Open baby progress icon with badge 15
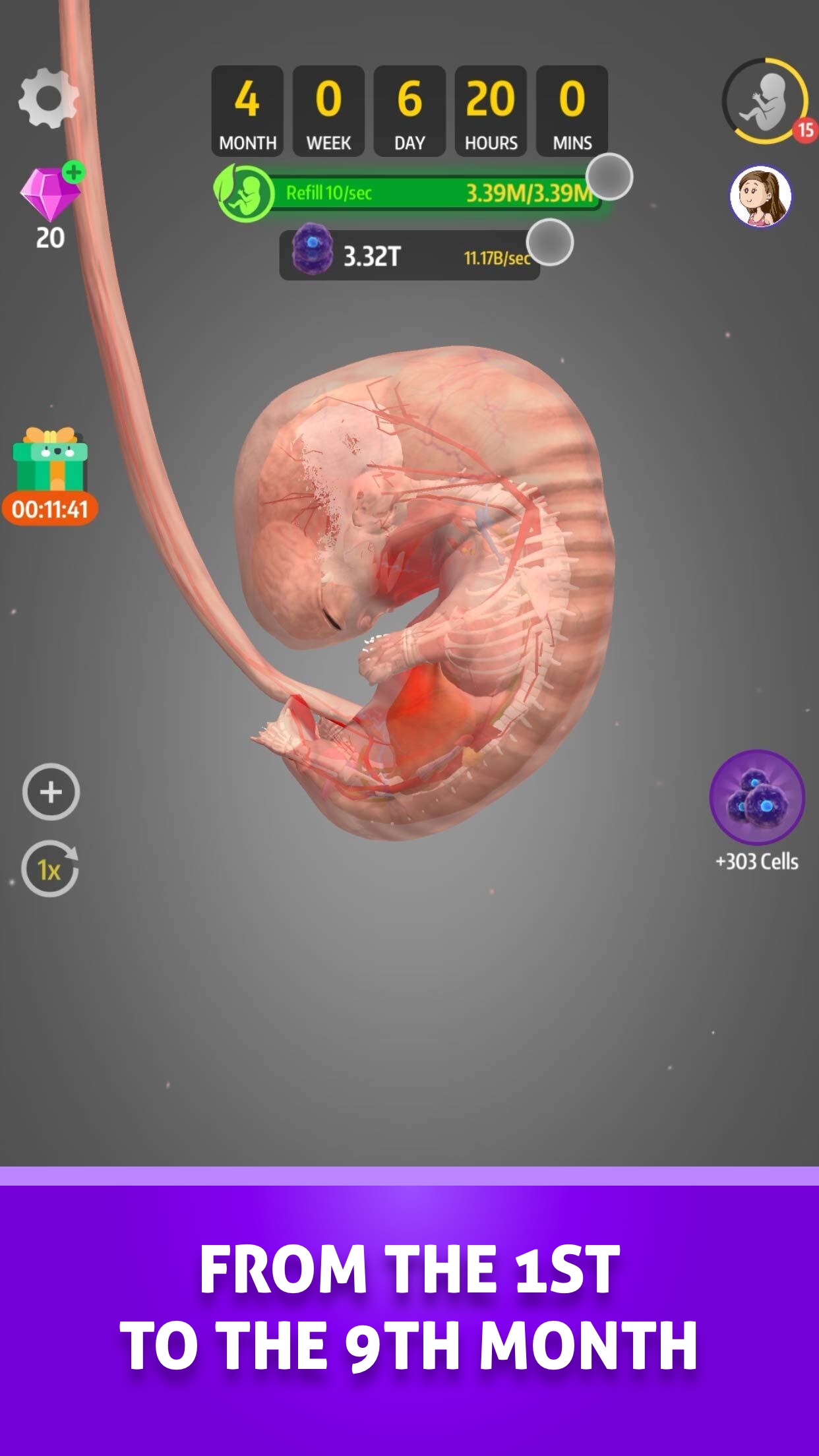 [x=765, y=101]
